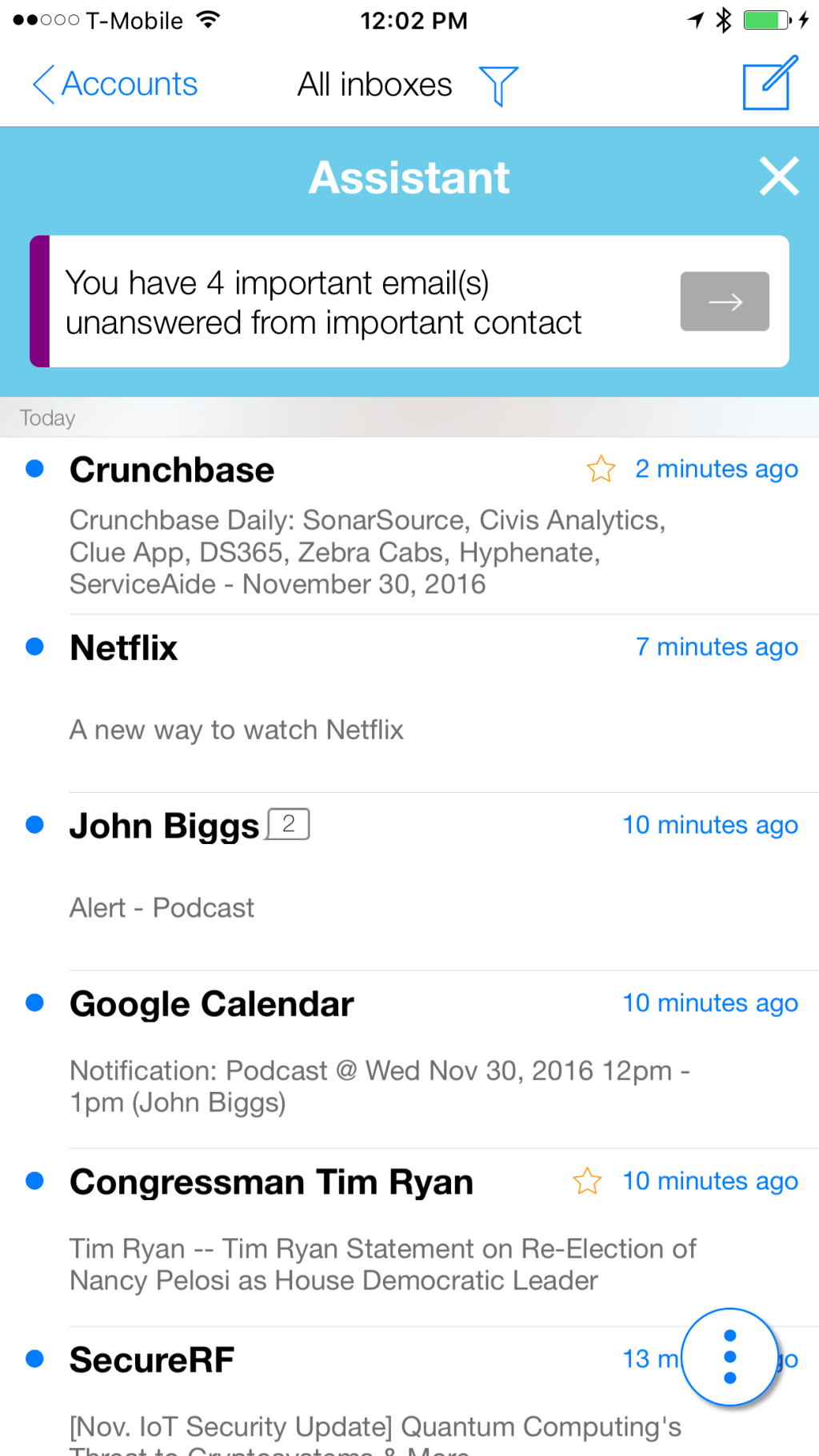Star the Crunchbase email
Viewport: 819px width, 1456px height.
coord(601,469)
